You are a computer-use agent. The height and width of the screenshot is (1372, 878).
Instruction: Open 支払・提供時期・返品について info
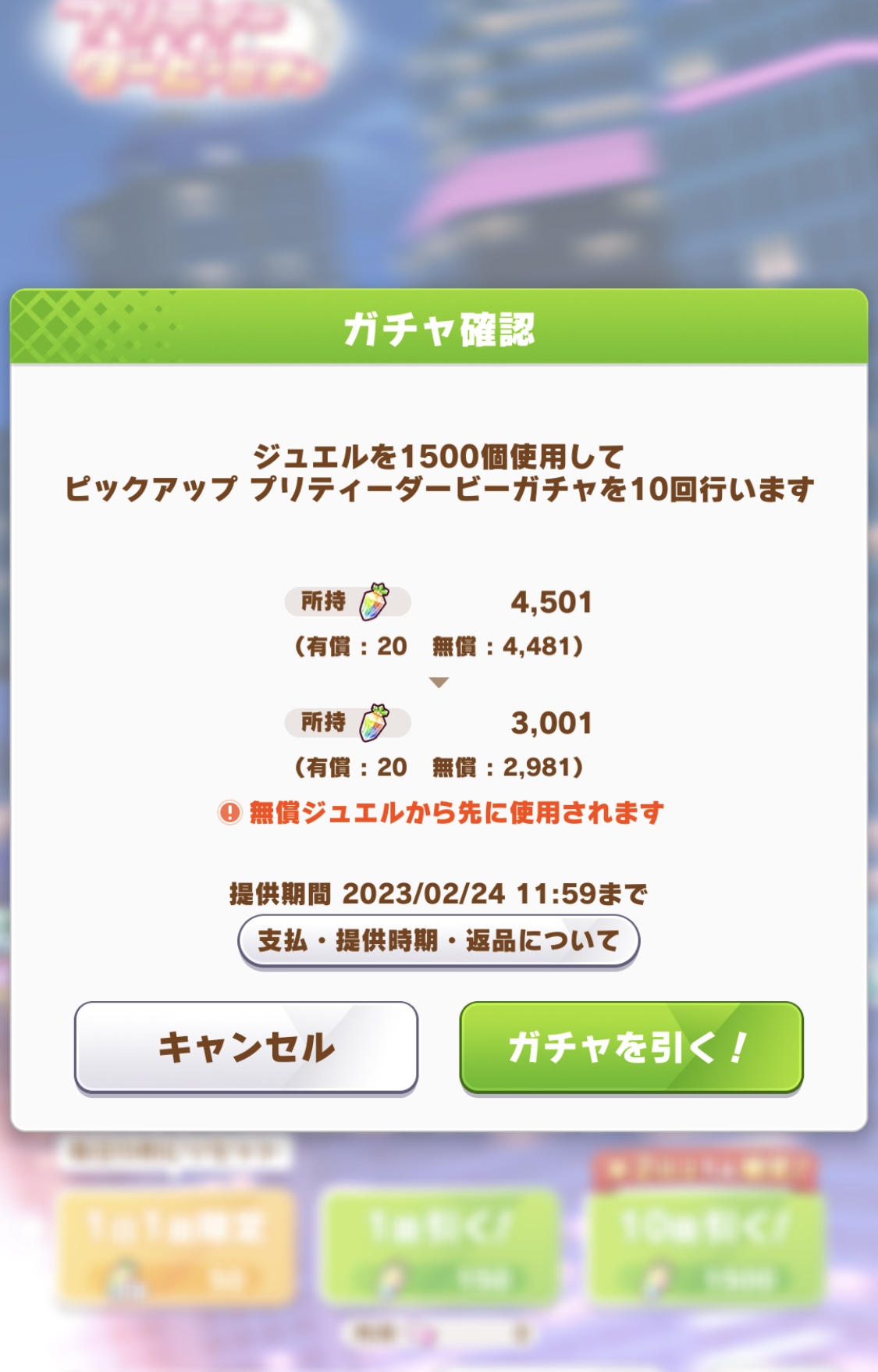[x=439, y=940]
